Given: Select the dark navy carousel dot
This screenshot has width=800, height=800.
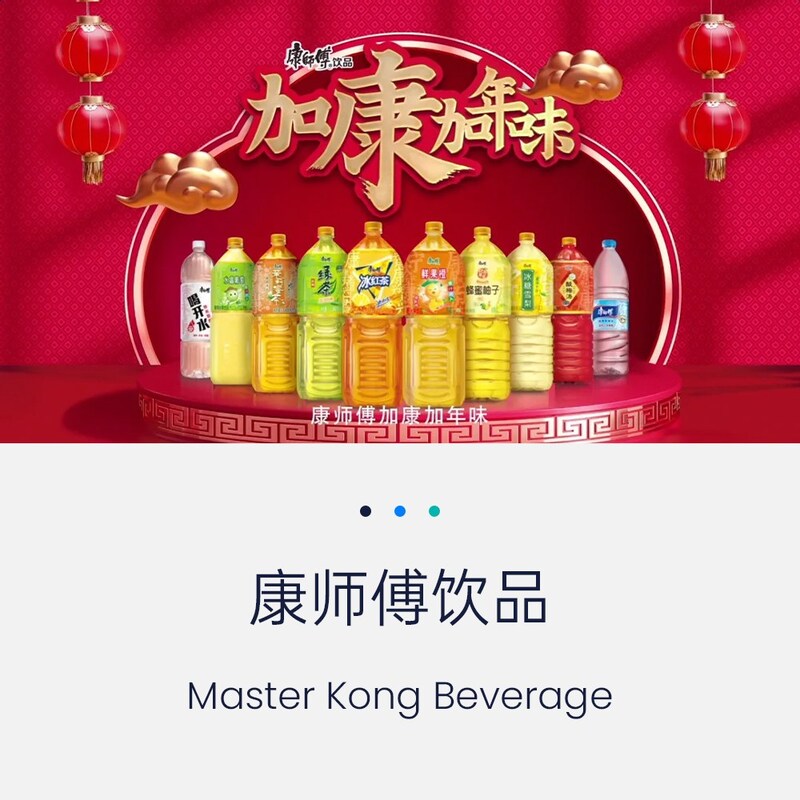Looking at the screenshot, I should pos(366,511).
